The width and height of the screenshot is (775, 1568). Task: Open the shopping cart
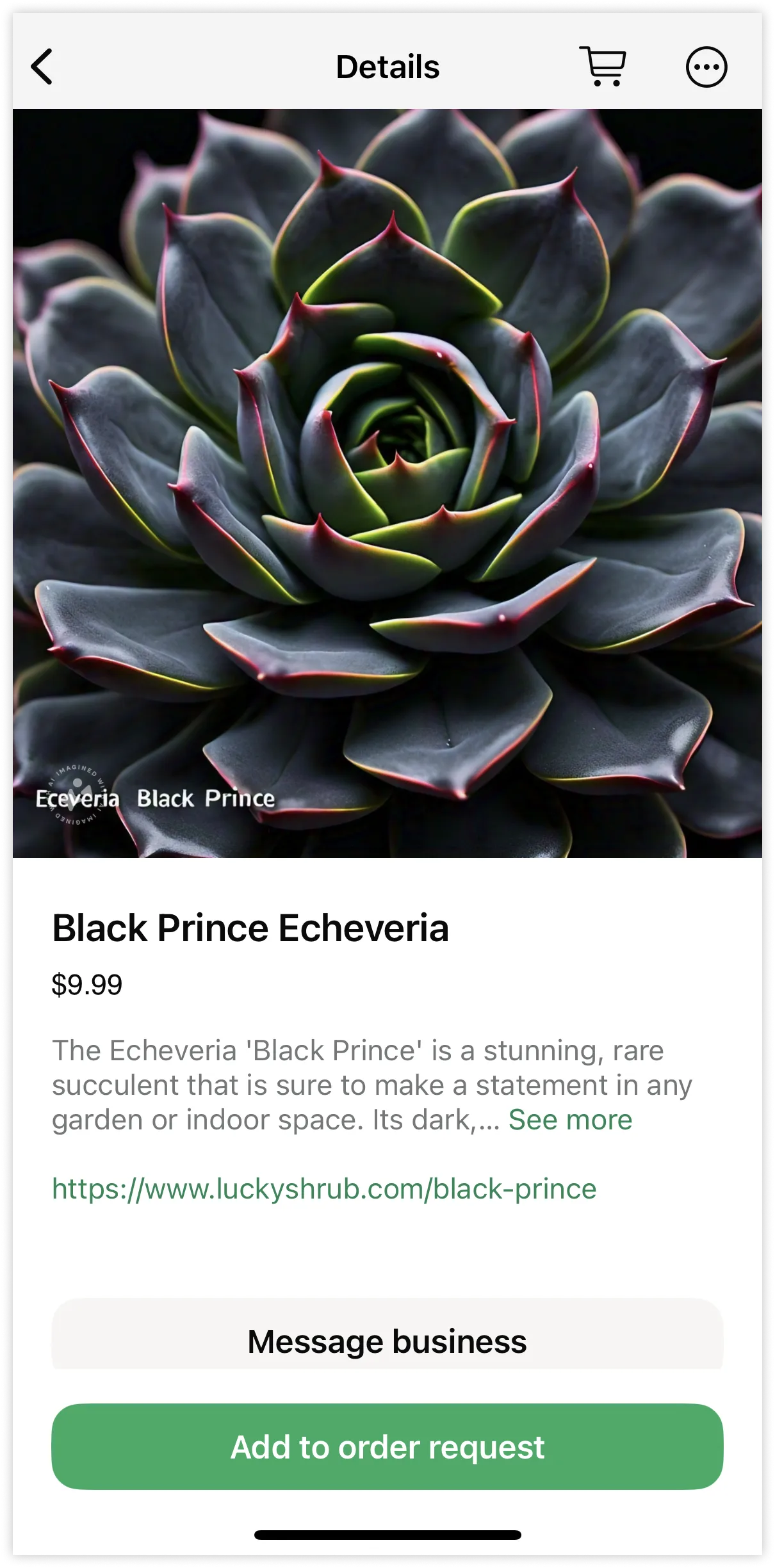602,67
